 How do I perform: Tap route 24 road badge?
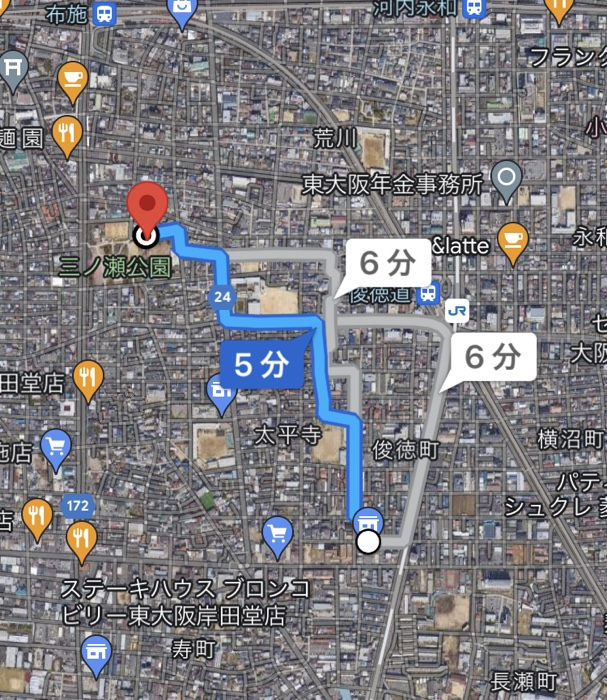pyautogui.click(x=221, y=297)
